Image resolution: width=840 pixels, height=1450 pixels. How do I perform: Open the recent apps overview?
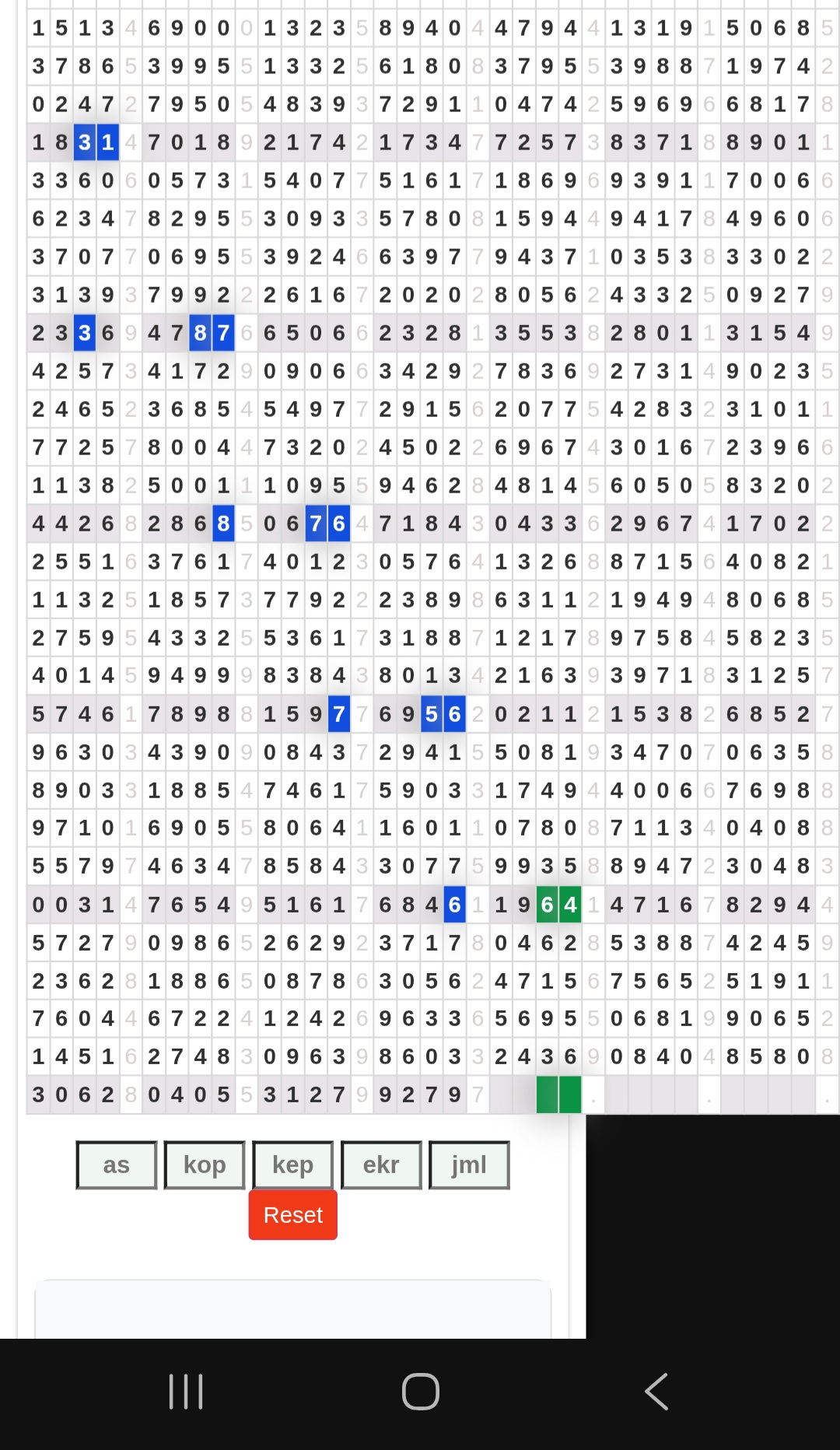(x=186, y=1392)
